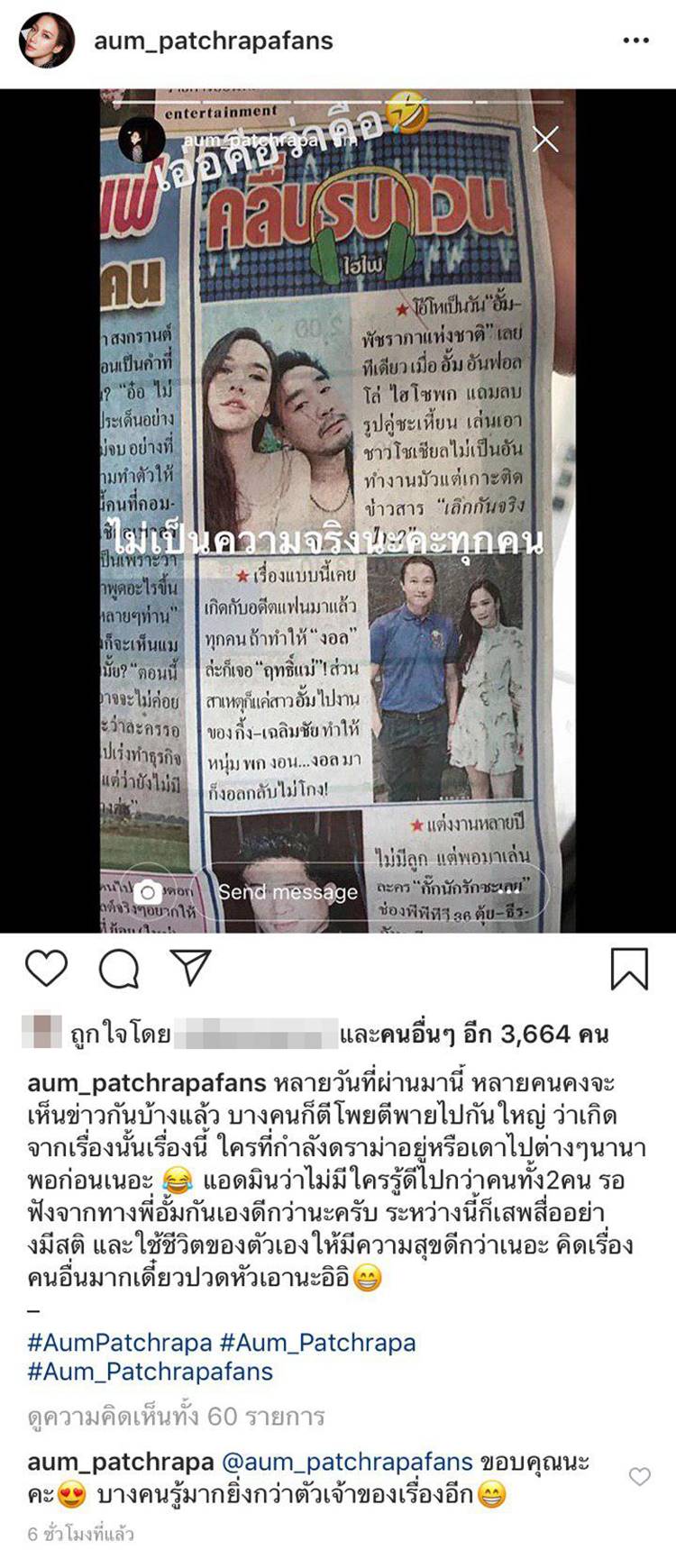This screenshot has height=1568, width=676.
Task: Like the post with the heart icon
Action: point(46,969)
